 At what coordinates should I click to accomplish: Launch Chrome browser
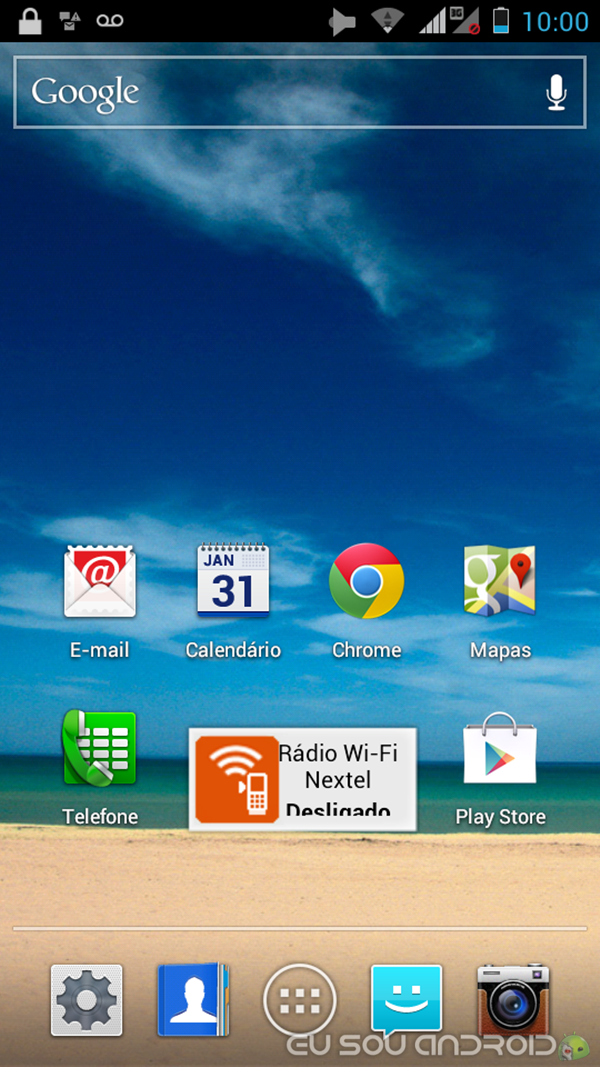367,600
